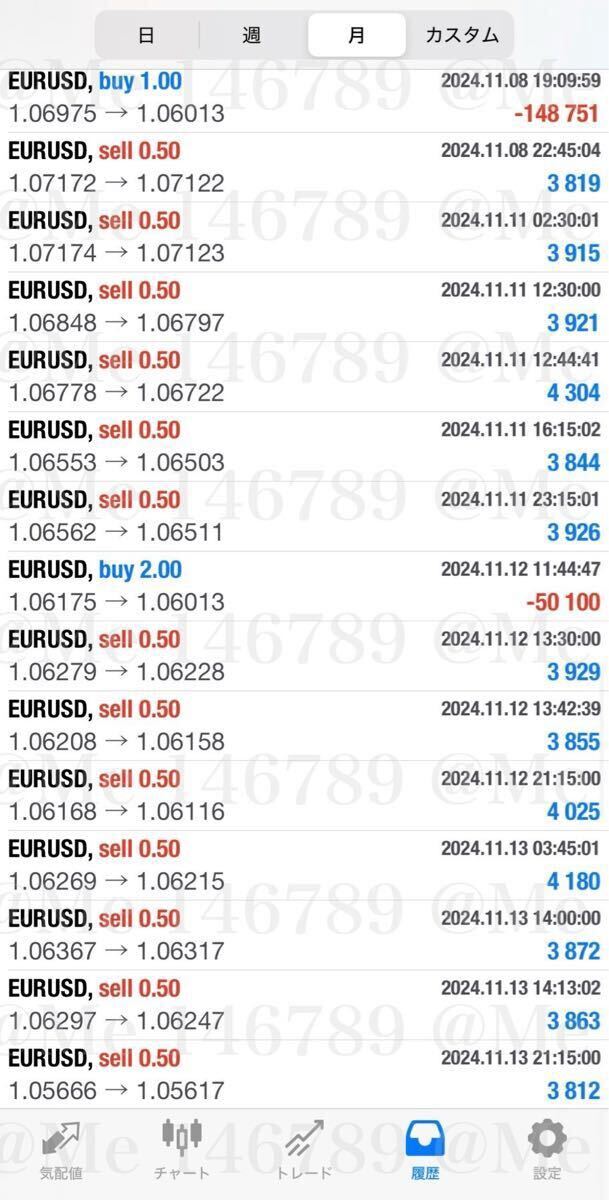Select the 月 period filter
Image resolution: width=609 pixels, height=1200 pixels.
[x=357, y=35]
